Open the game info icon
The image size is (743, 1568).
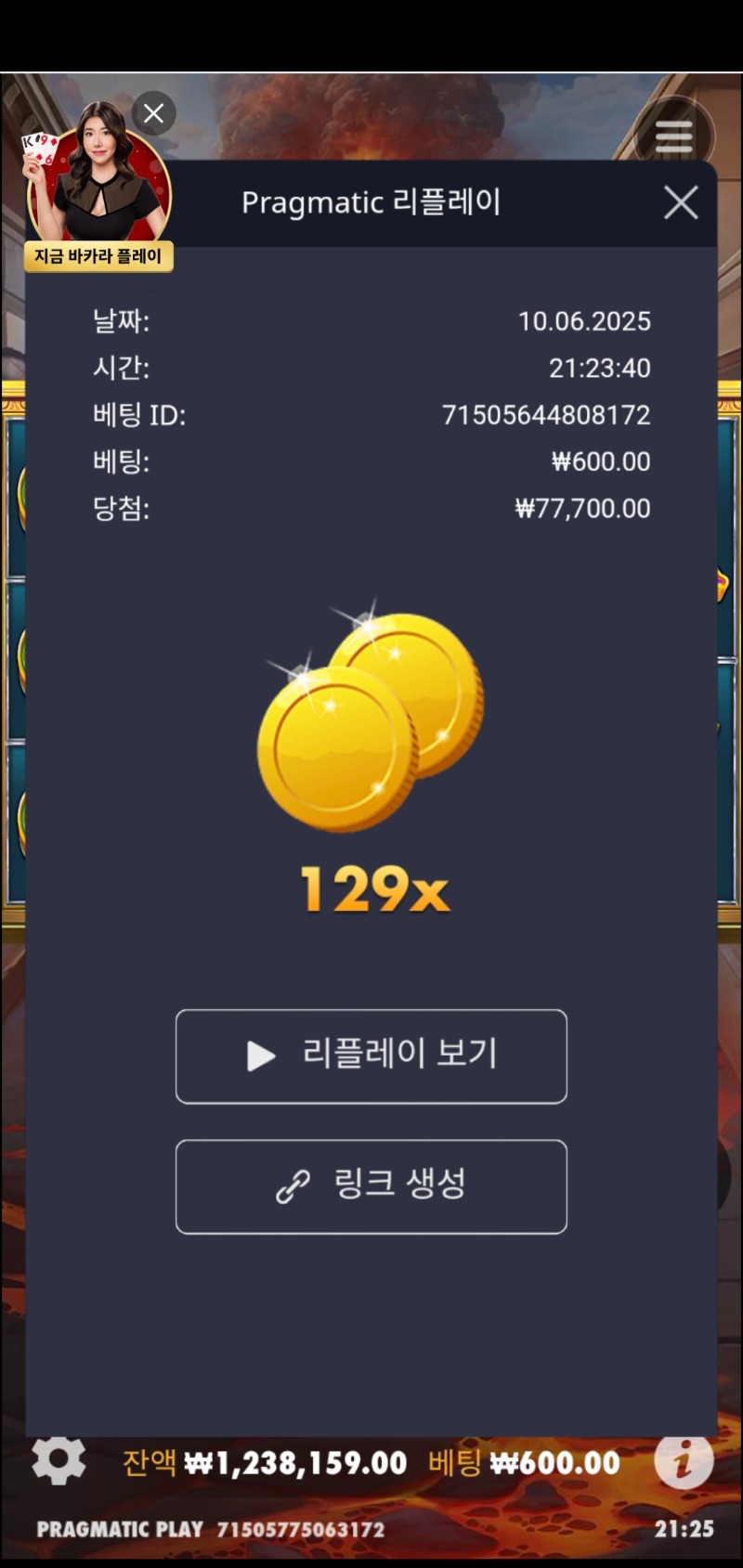click(684, 1461)
